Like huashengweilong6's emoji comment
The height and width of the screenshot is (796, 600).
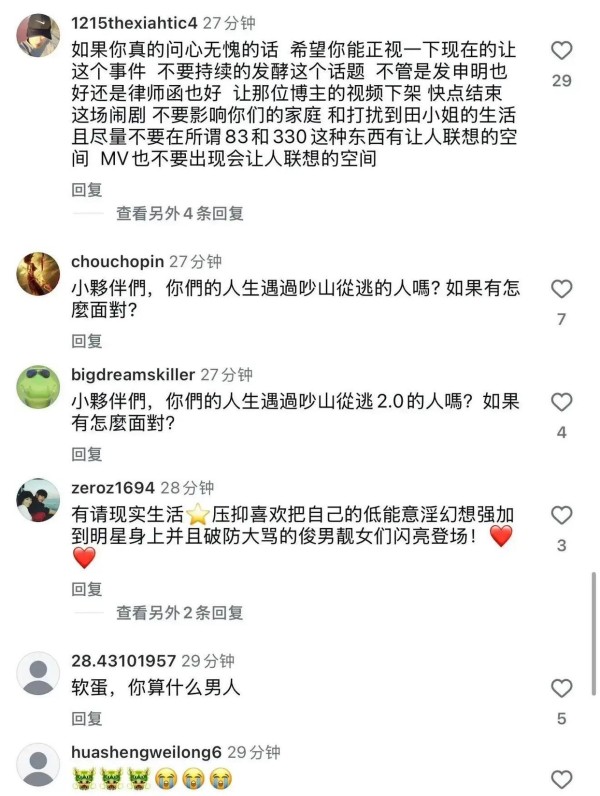pyautogui.click(x=562, y=779)
